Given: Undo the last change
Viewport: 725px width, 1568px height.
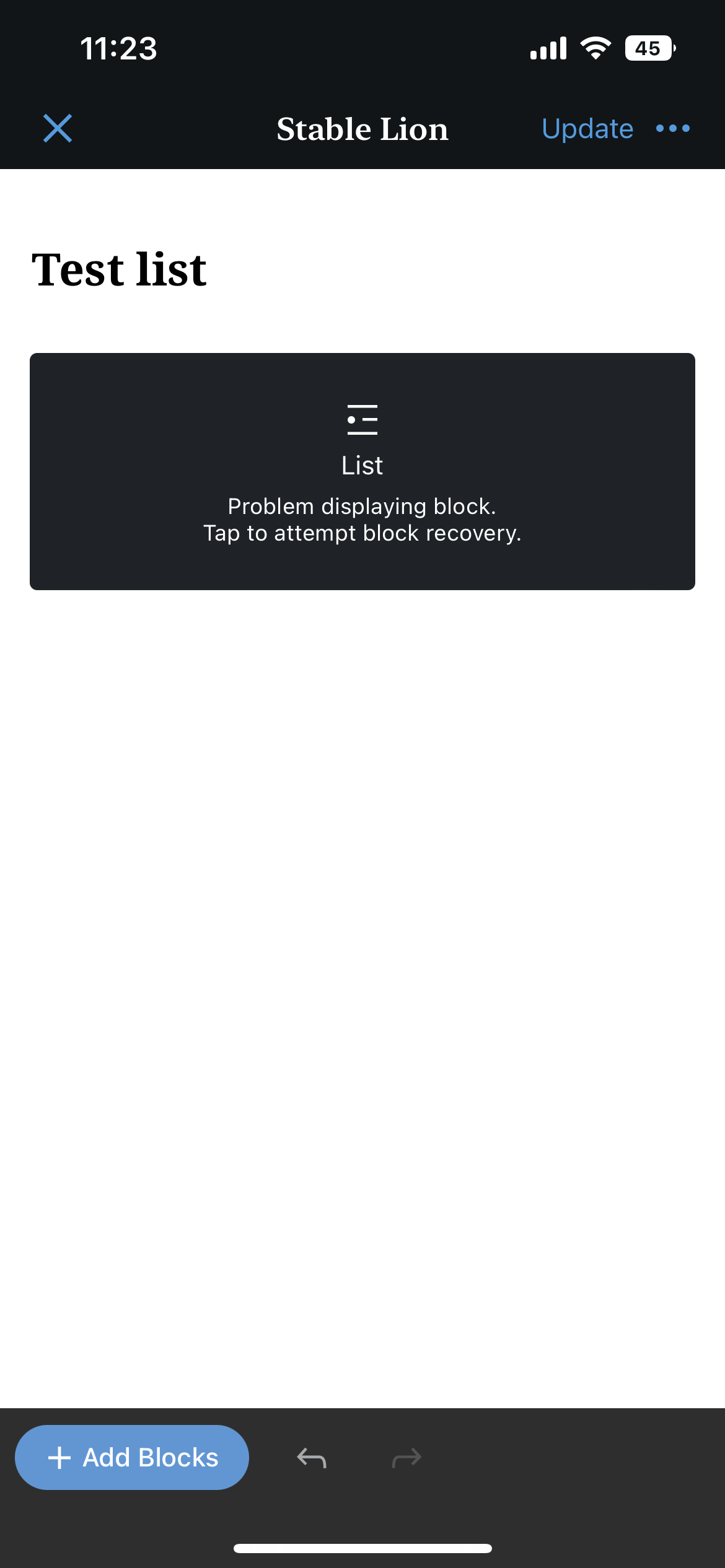Looking at the screenshot, I should (x=312, y=1458).
